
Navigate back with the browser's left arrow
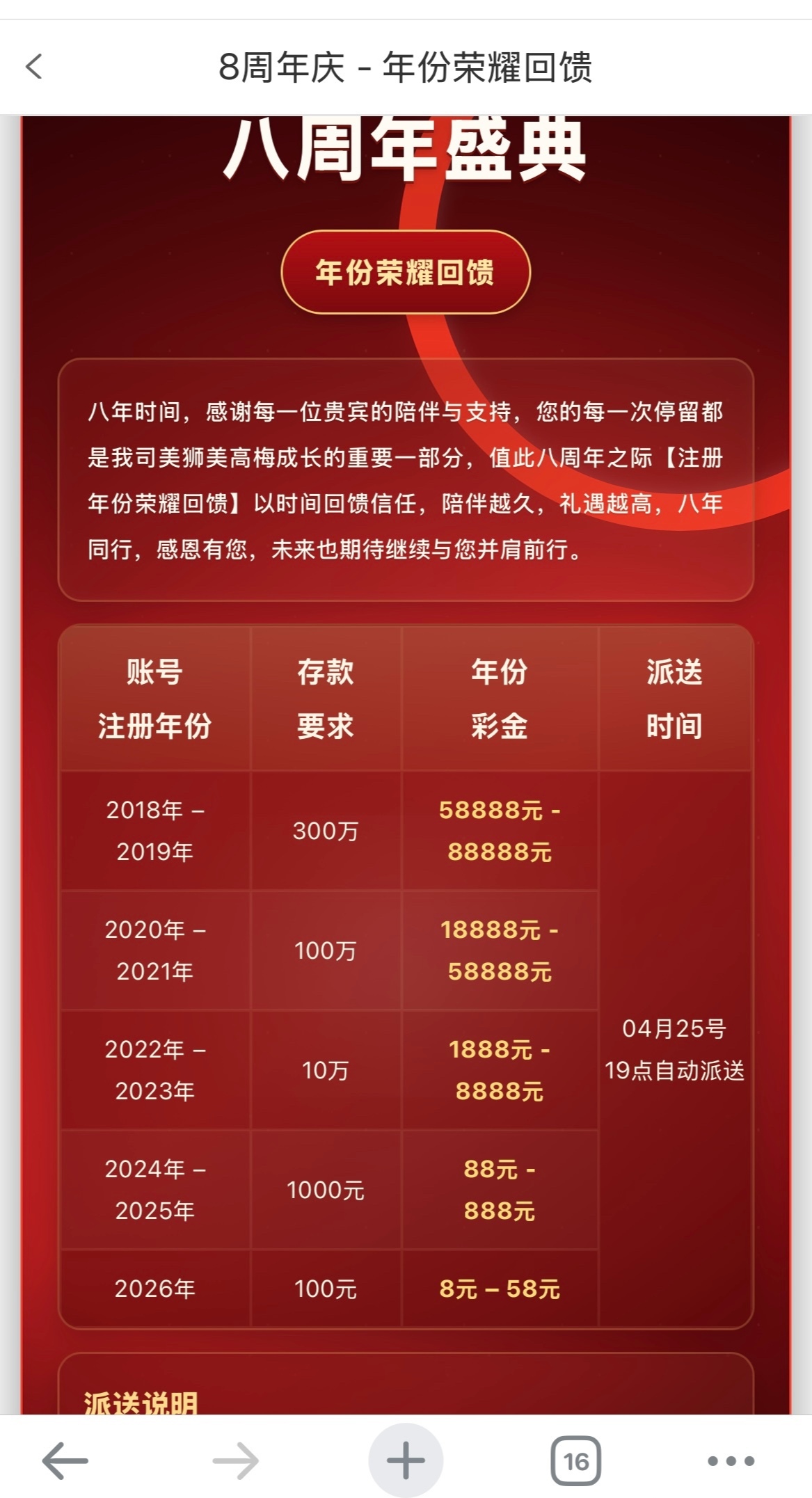[x=65, y=1460]
